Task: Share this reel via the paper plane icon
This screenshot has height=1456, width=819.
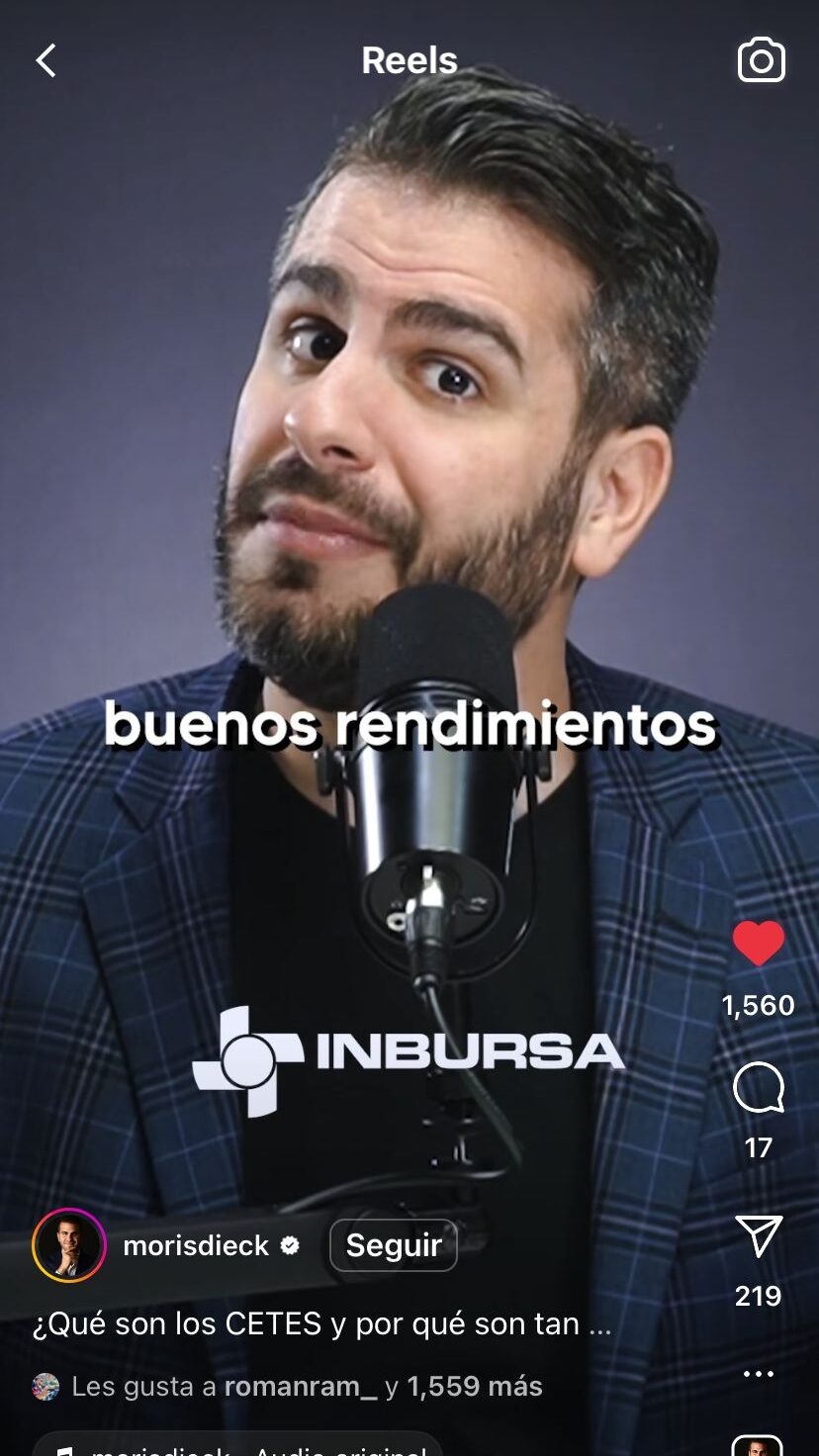Action: [759, 1236]
